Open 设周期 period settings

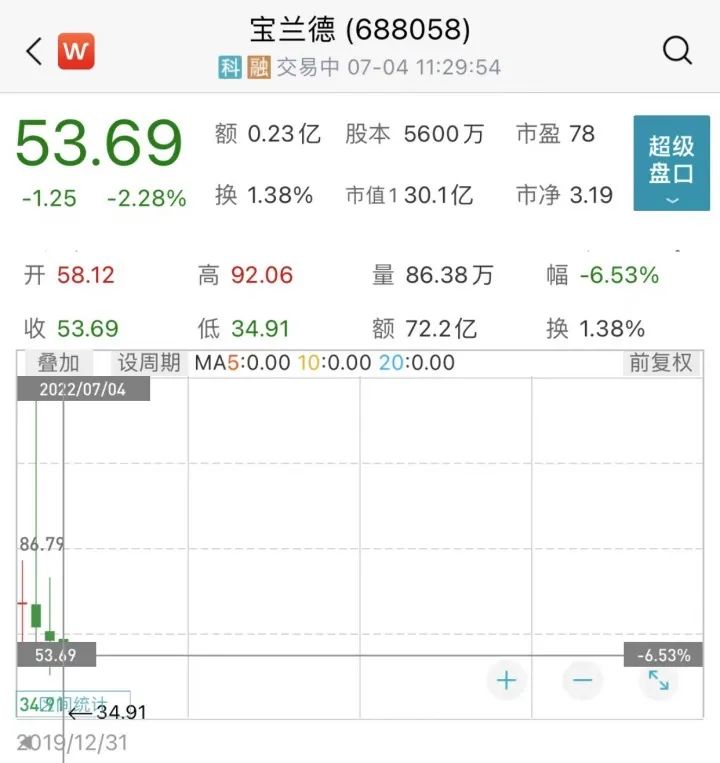(149, 363)
